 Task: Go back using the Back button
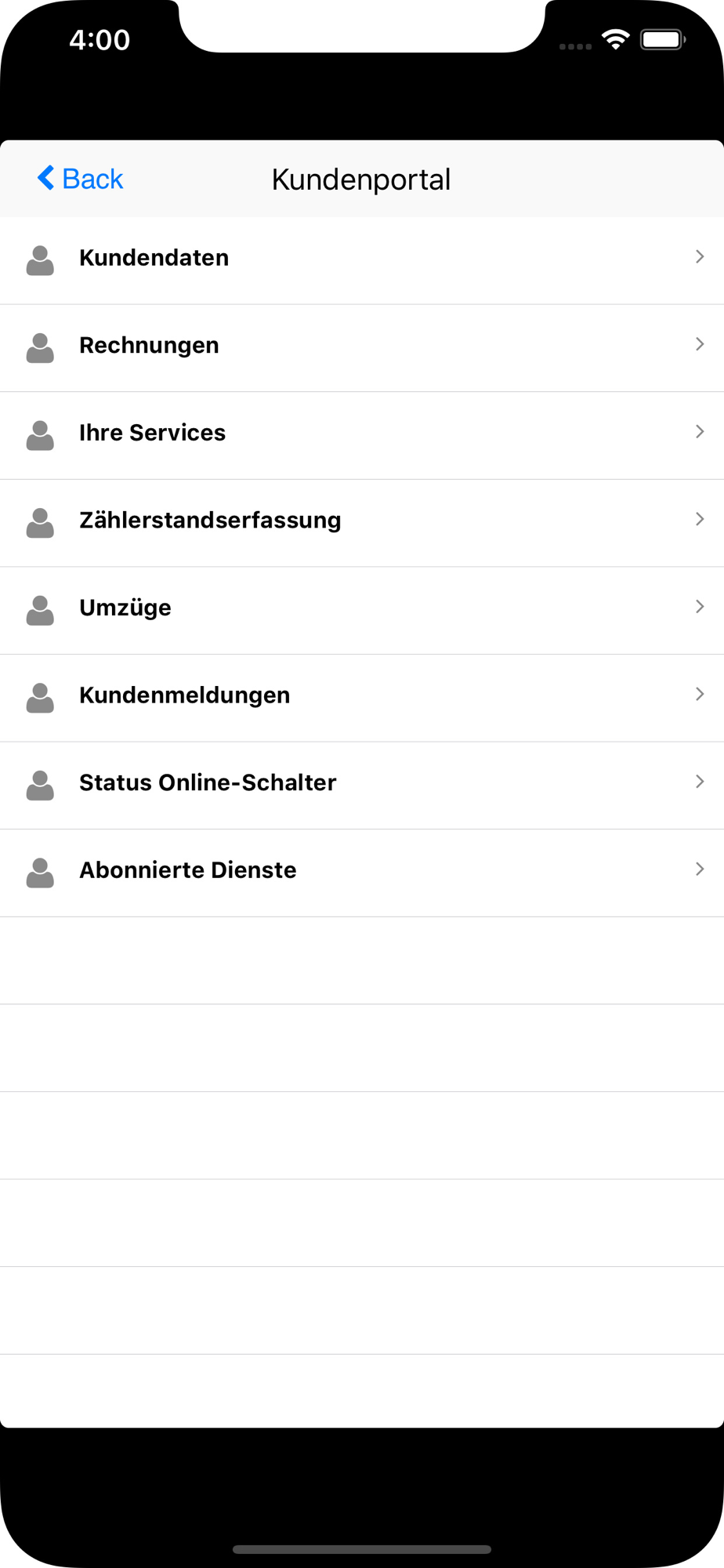click(x=81, y=179)
